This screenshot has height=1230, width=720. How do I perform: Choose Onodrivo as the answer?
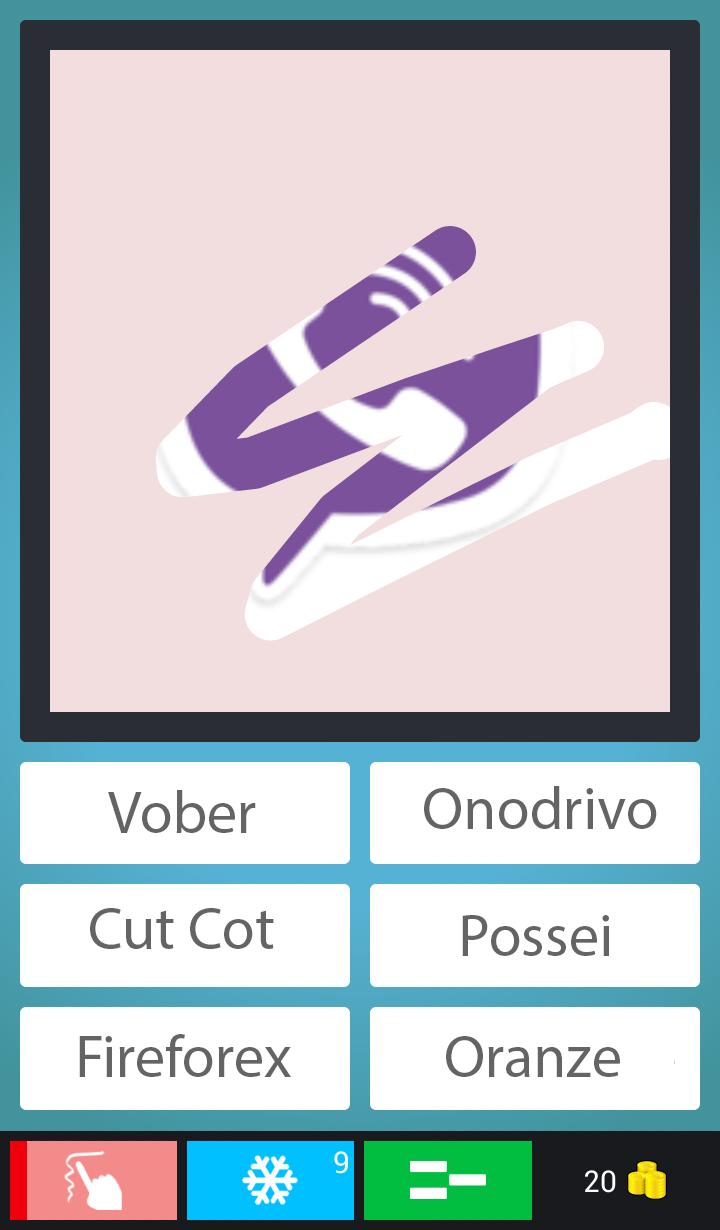point(535,813)
